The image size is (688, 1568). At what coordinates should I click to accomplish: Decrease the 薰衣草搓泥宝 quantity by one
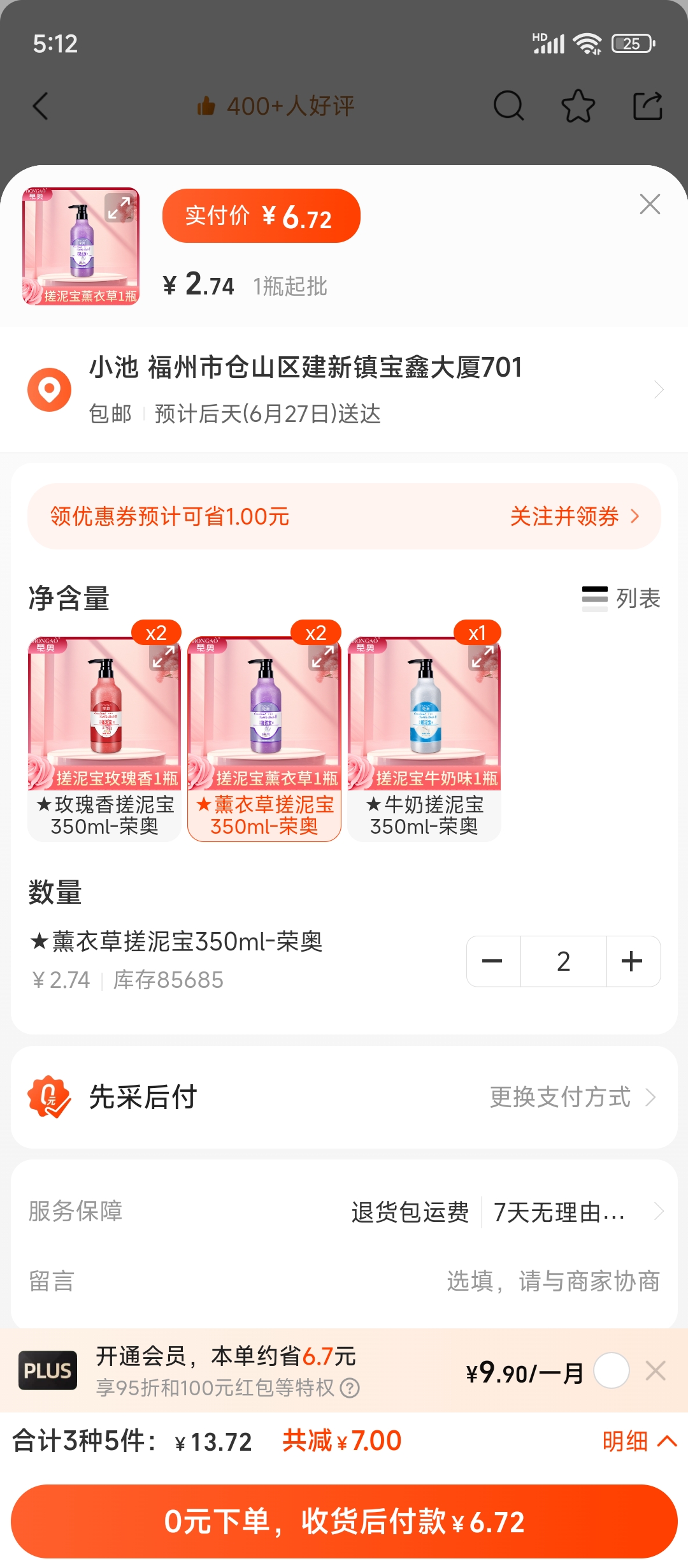[492, 961]
